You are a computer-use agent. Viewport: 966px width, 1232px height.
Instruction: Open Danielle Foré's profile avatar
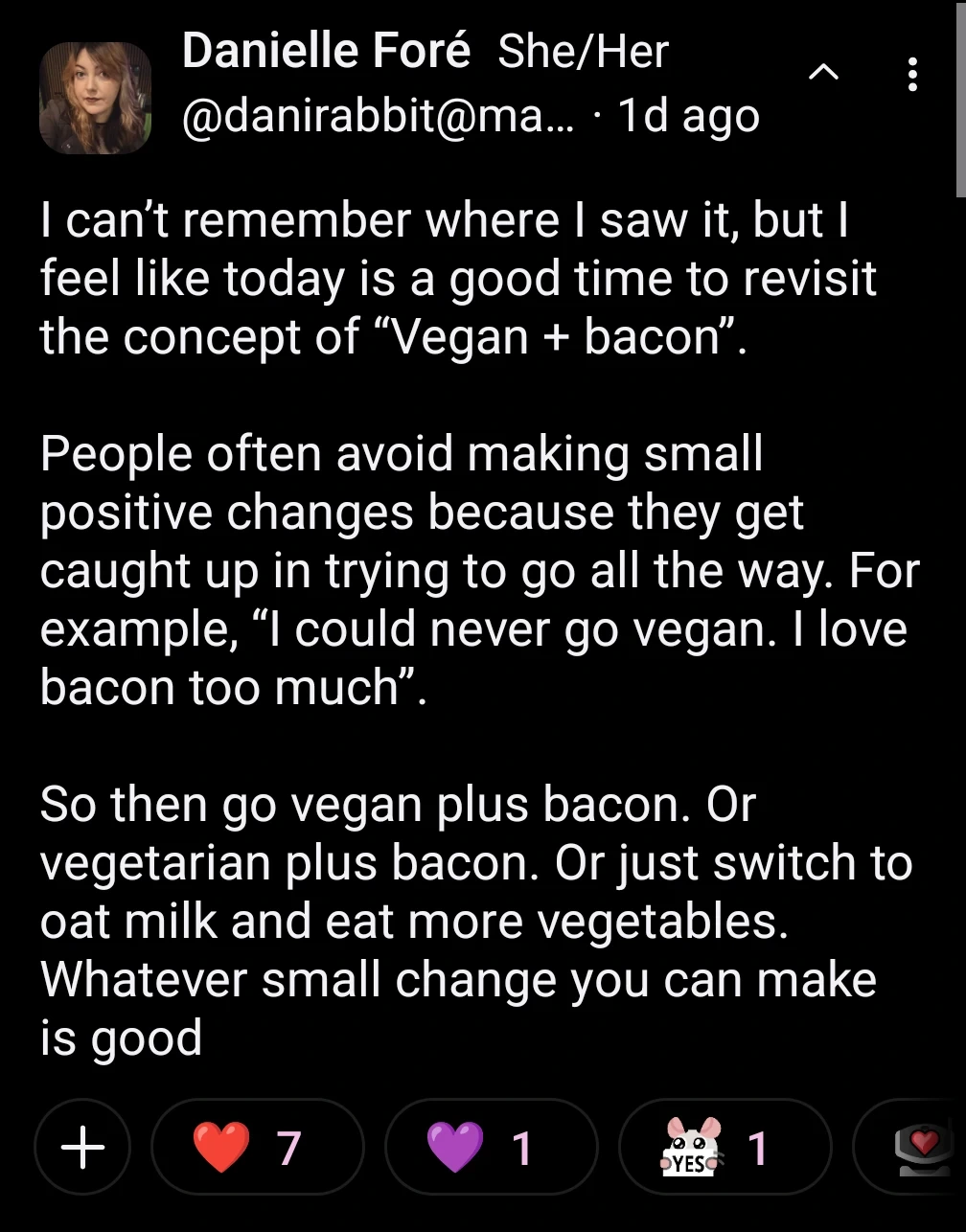coord(95,98)
